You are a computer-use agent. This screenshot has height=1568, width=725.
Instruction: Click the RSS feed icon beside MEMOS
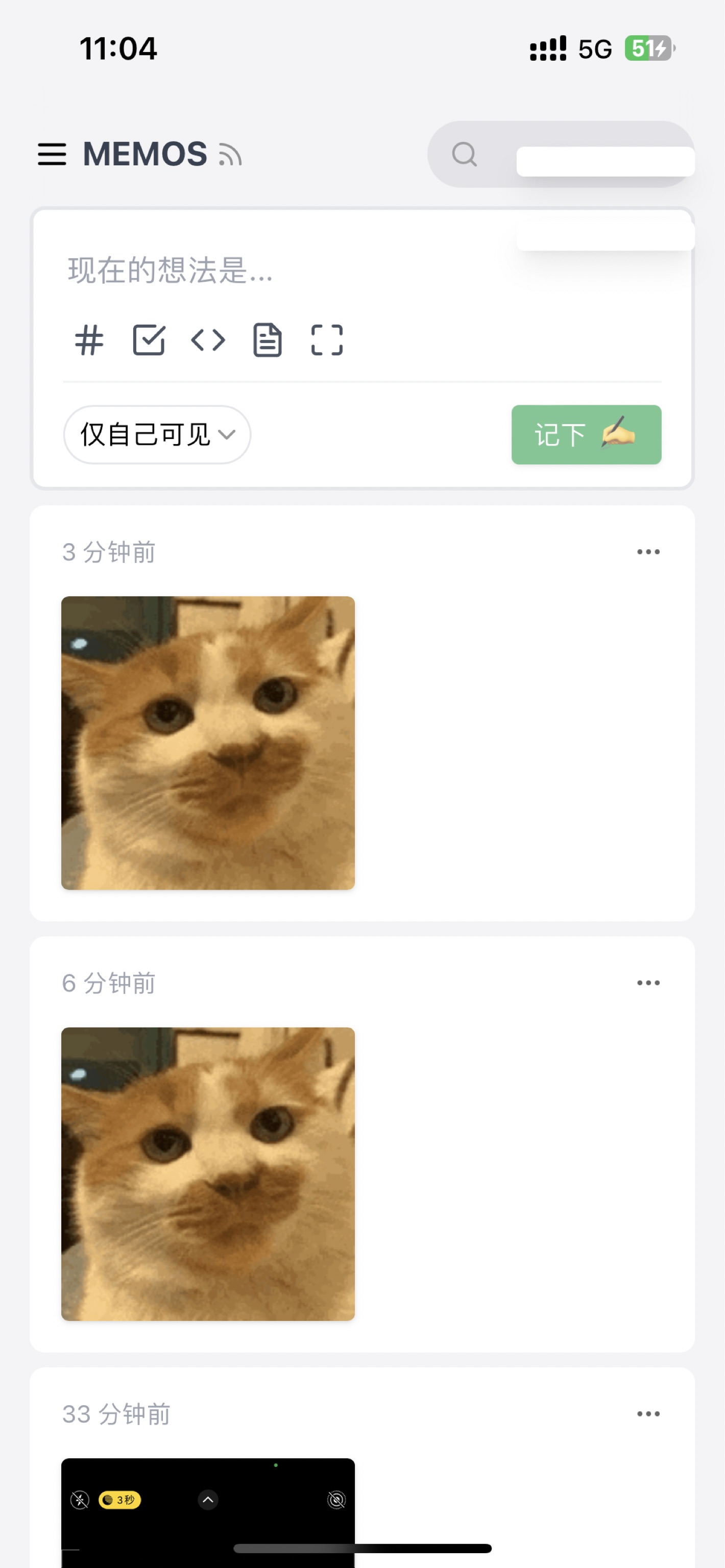coord(230,155)
